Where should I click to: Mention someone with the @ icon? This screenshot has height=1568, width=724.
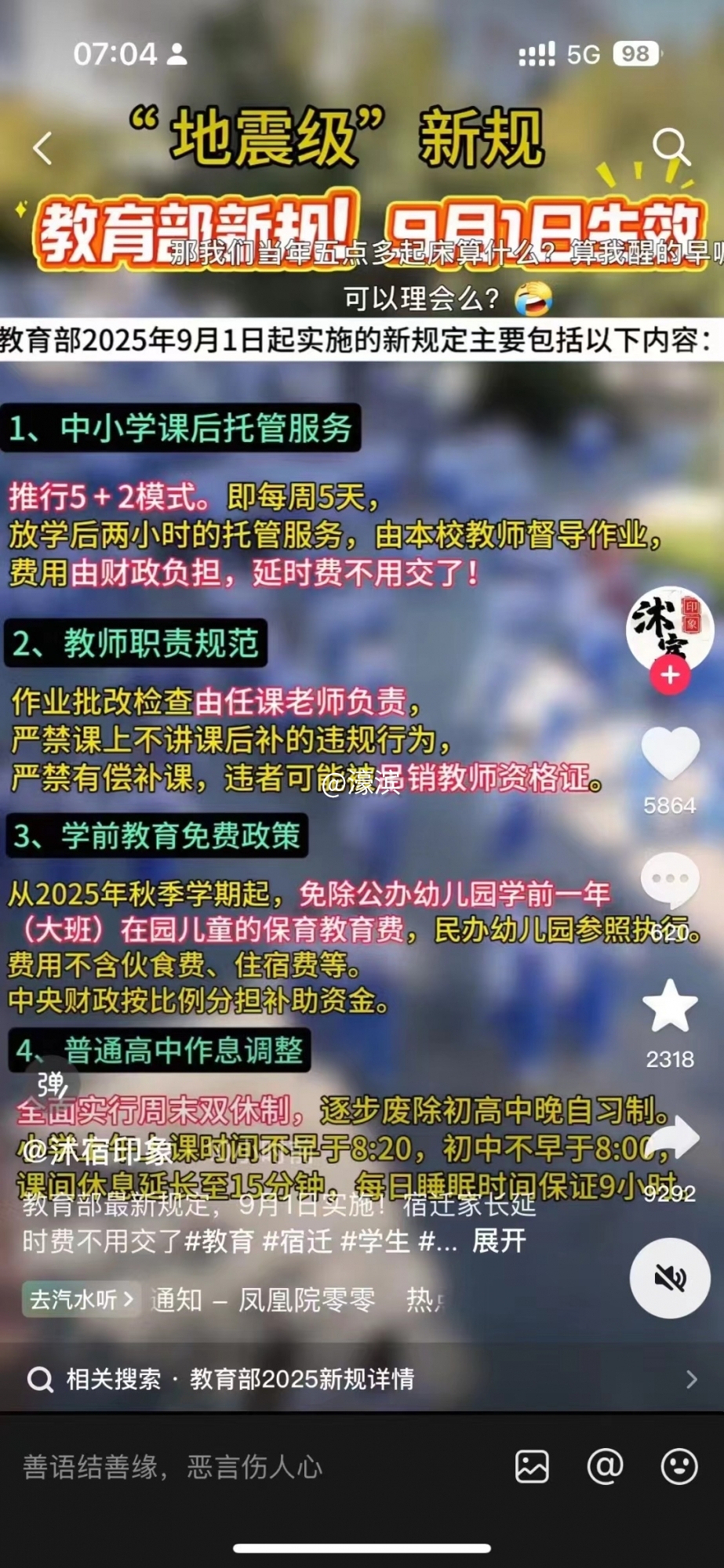point(606,1466)
